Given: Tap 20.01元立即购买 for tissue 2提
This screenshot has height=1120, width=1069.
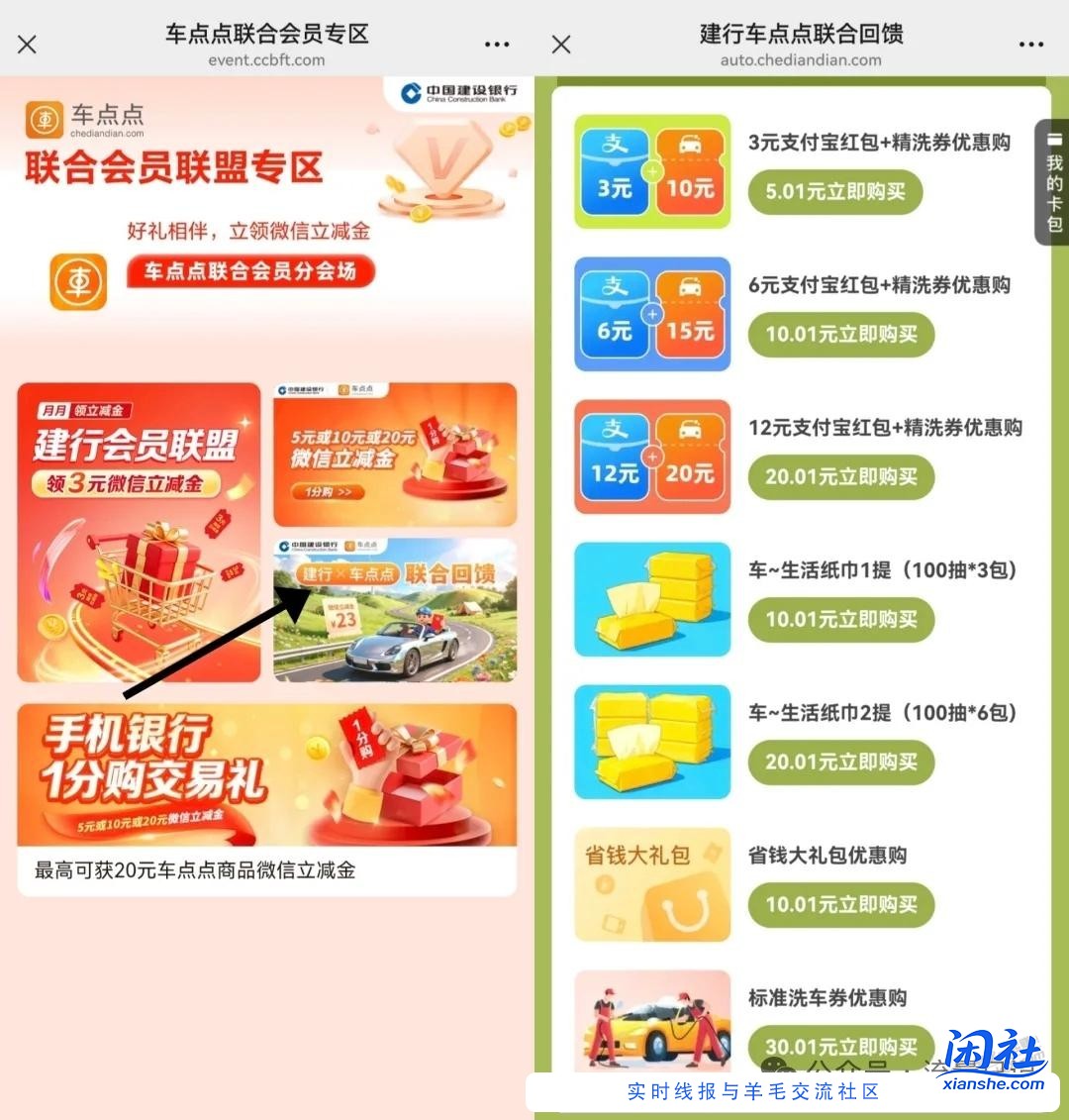Looking at the screenshot, I should (x=840, y=763).
